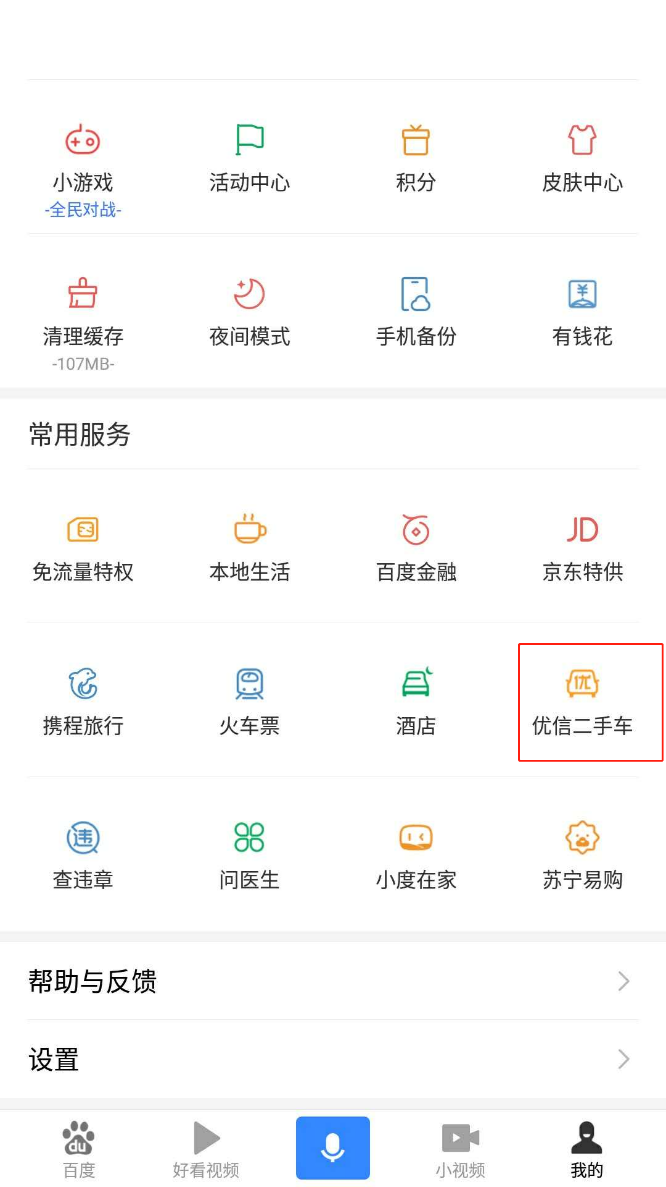Open 京东特供

tap(583, 548)
